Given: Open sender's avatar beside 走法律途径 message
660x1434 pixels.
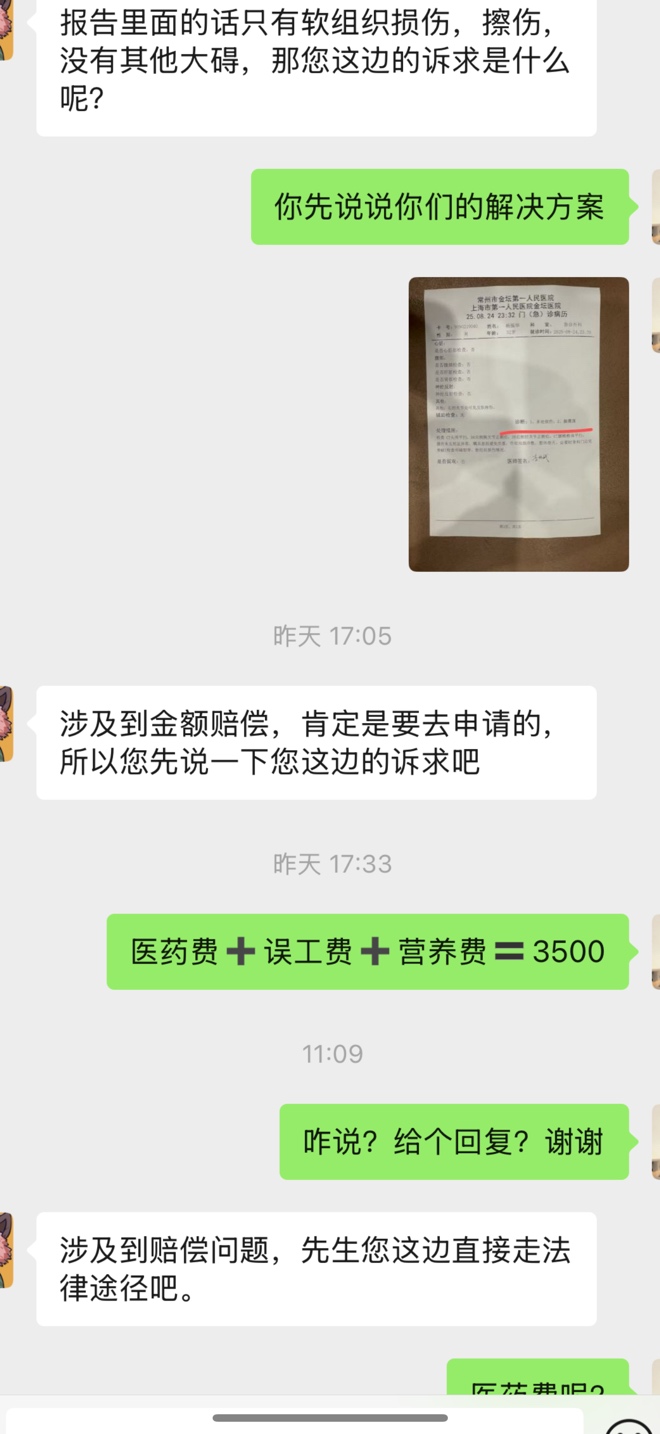Looking at the screenshot, I should tap(6, 1249).
